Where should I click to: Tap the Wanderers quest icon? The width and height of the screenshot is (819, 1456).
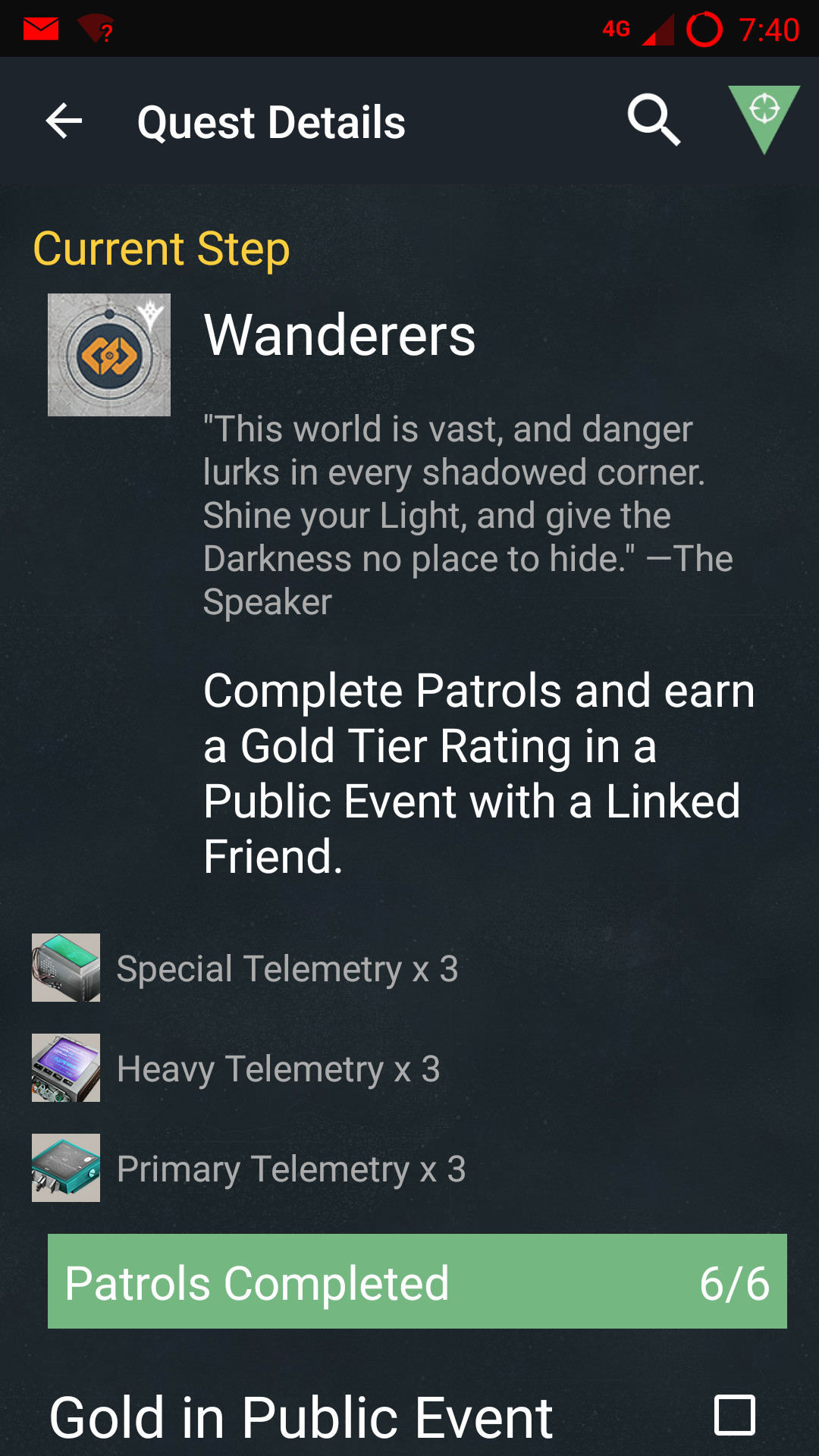[109, 355]
